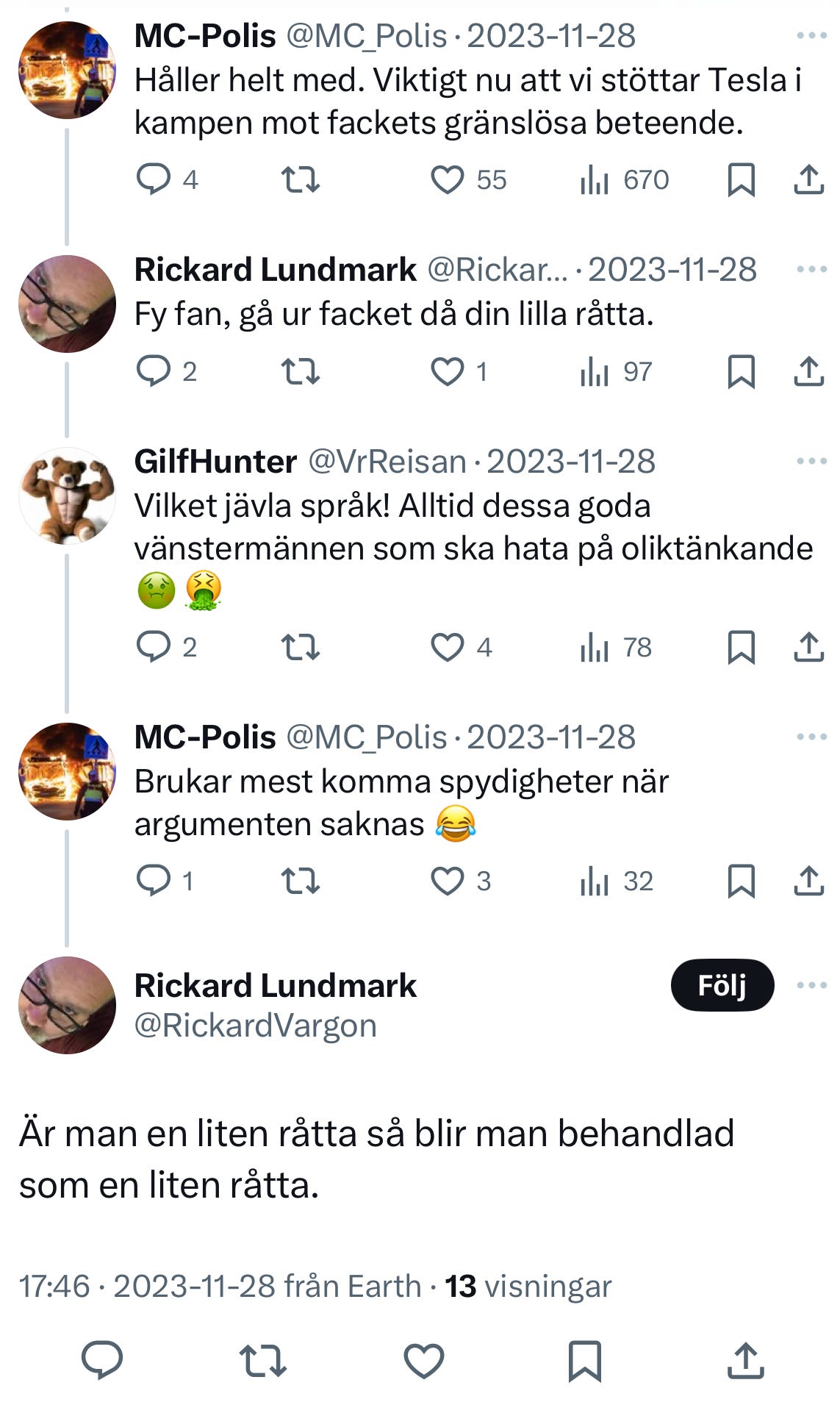
Task: Retweet Rickard Lundmark's 'Fy fan' reply
Action: coord(301,371)
